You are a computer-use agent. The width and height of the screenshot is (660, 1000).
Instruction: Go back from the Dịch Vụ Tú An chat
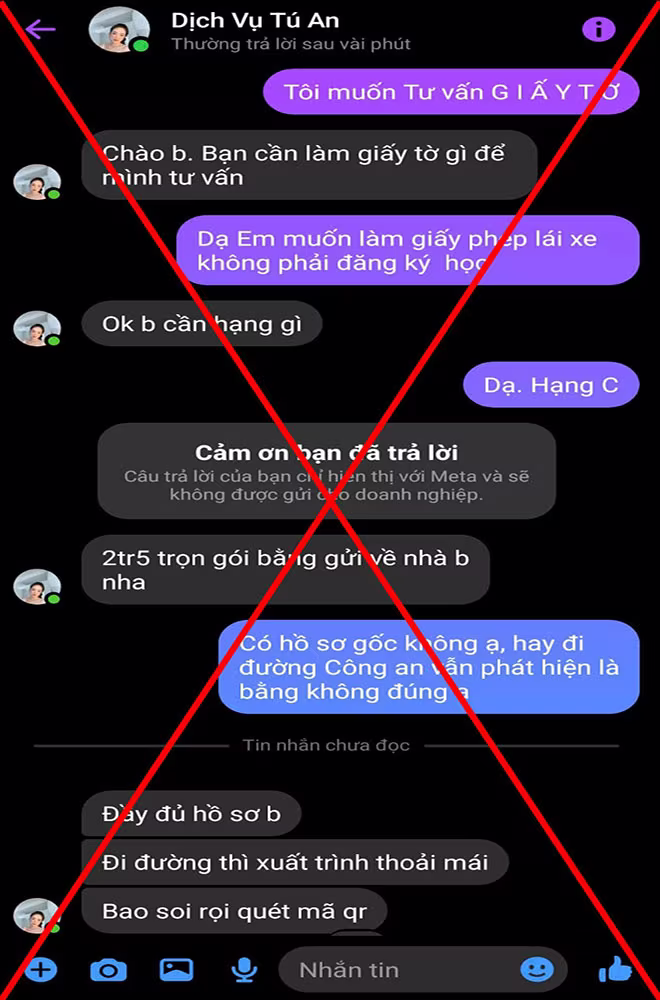(40, 29)
